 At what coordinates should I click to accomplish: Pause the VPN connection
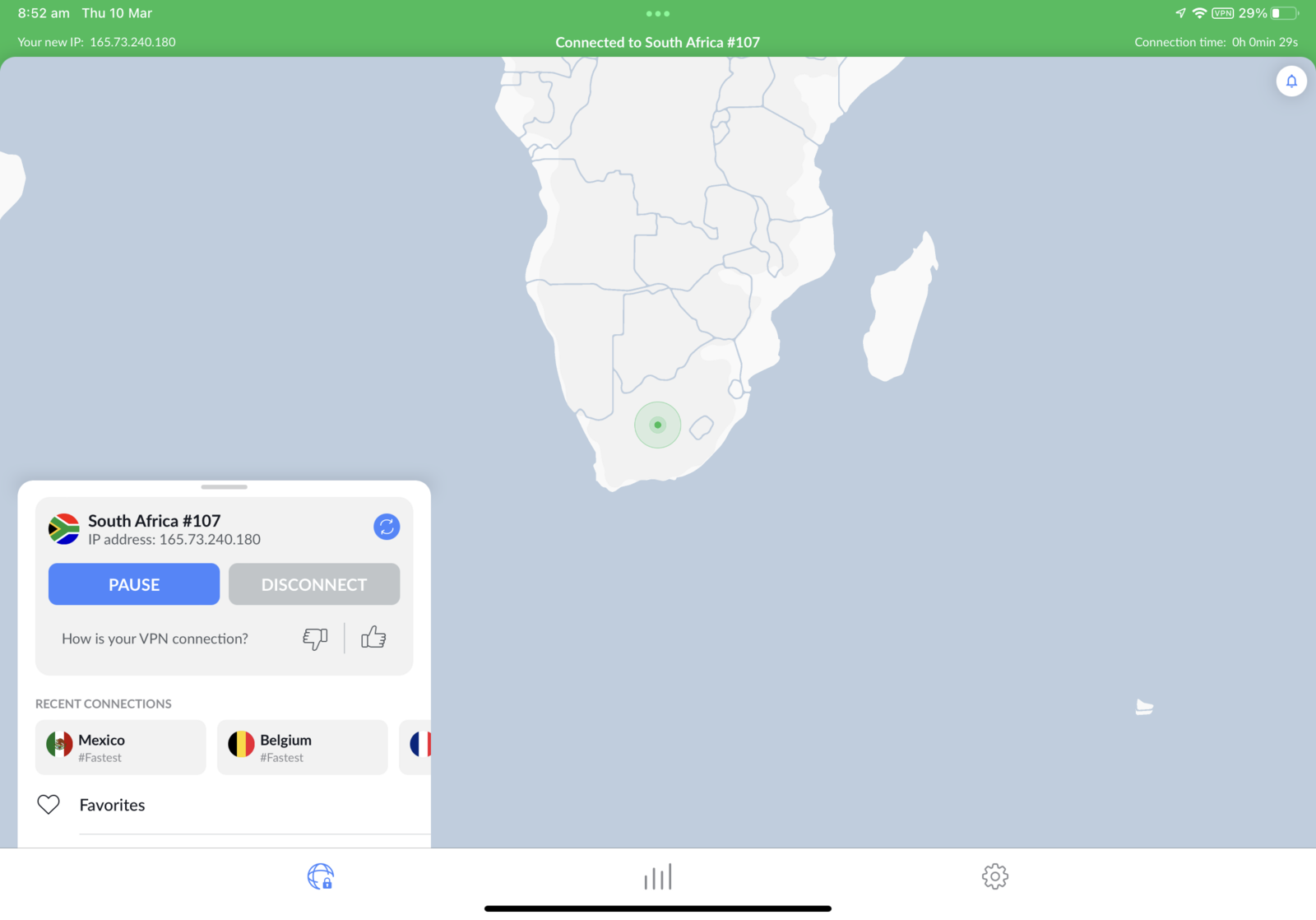click(x=134, y=584)
